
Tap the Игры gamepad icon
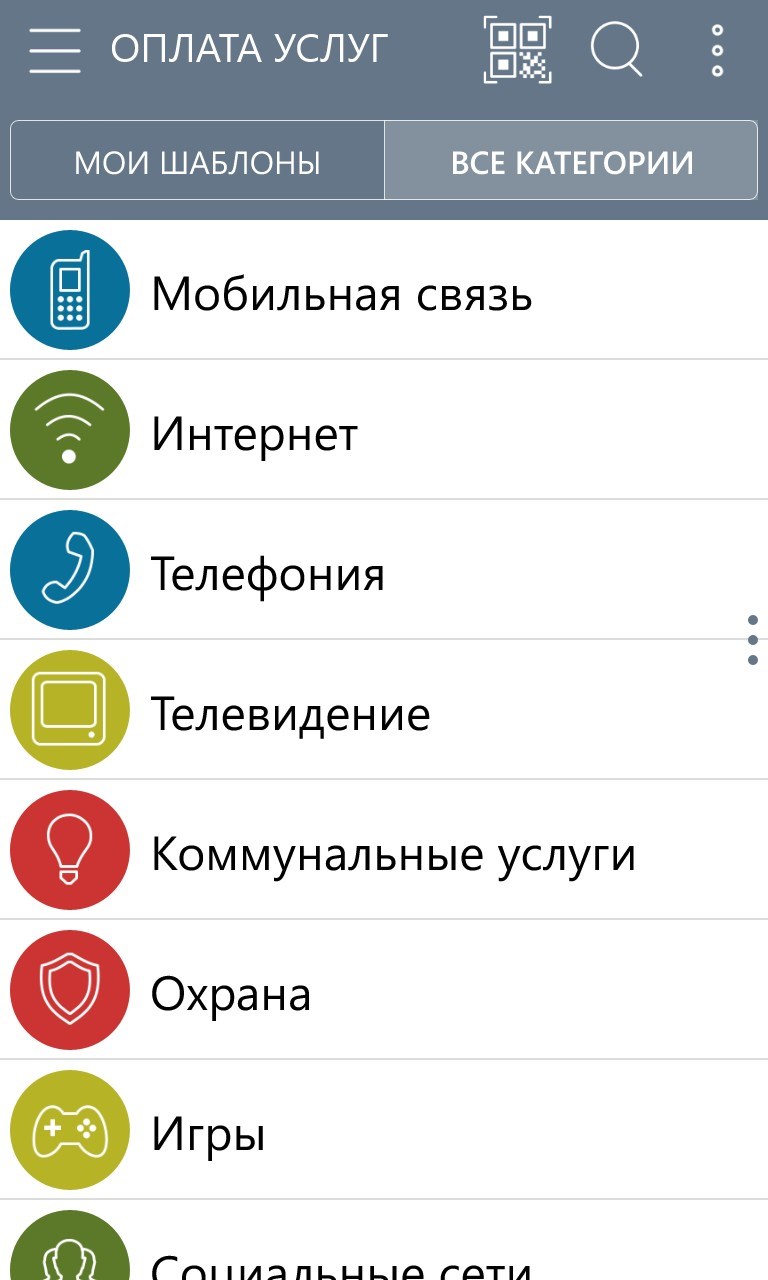click(69, 1130)
